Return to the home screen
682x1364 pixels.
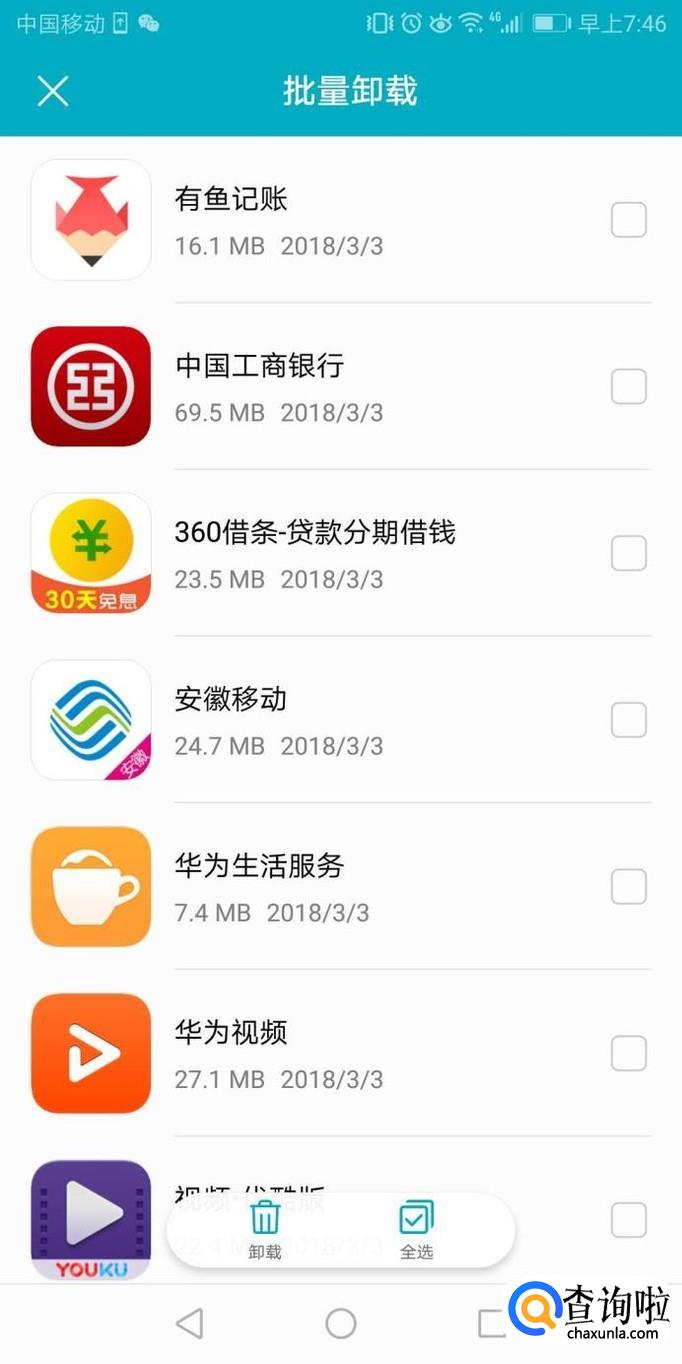point(341,1323)
